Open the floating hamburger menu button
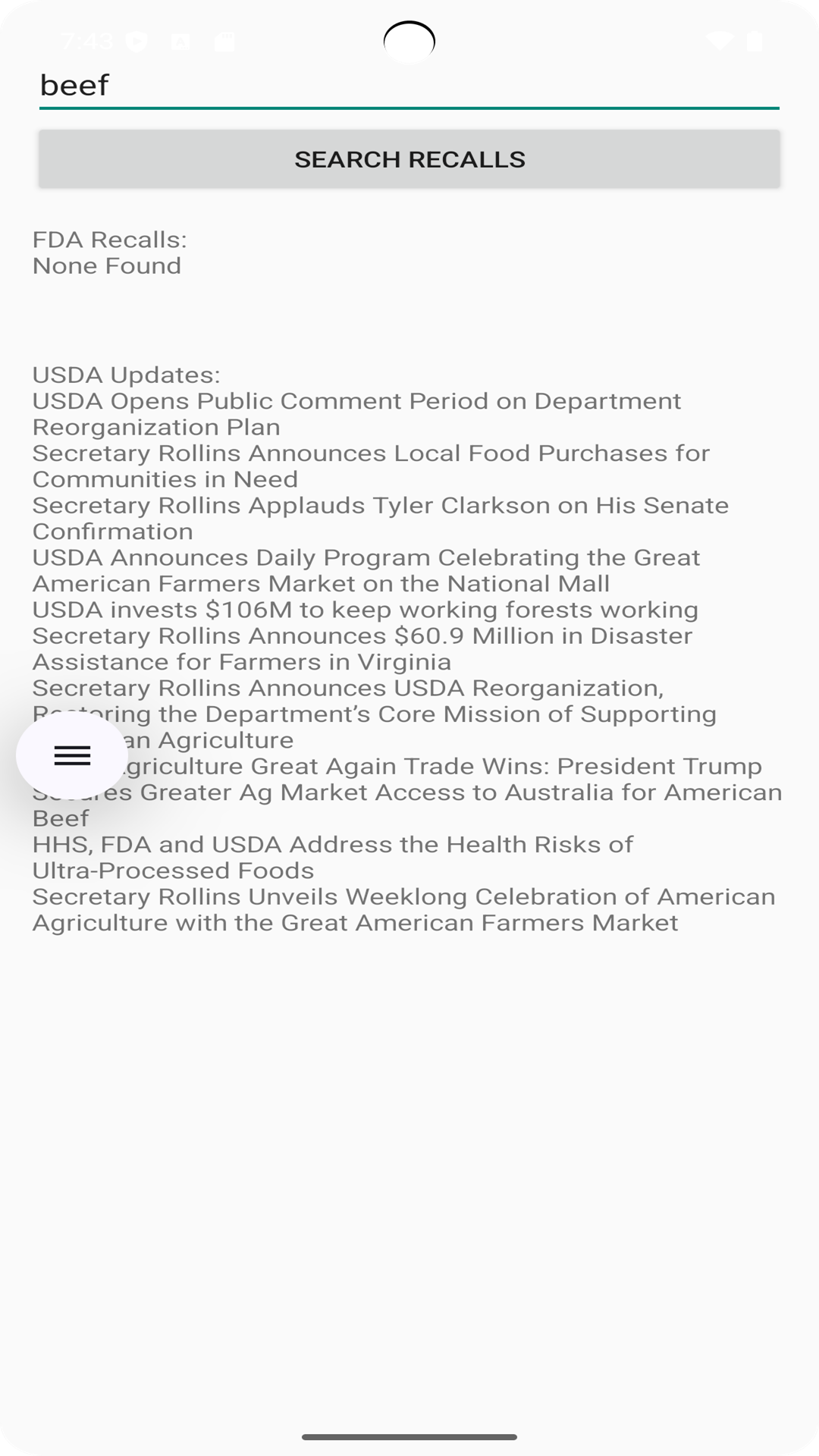The image size is (819, 1456). (x=72, y=755)
